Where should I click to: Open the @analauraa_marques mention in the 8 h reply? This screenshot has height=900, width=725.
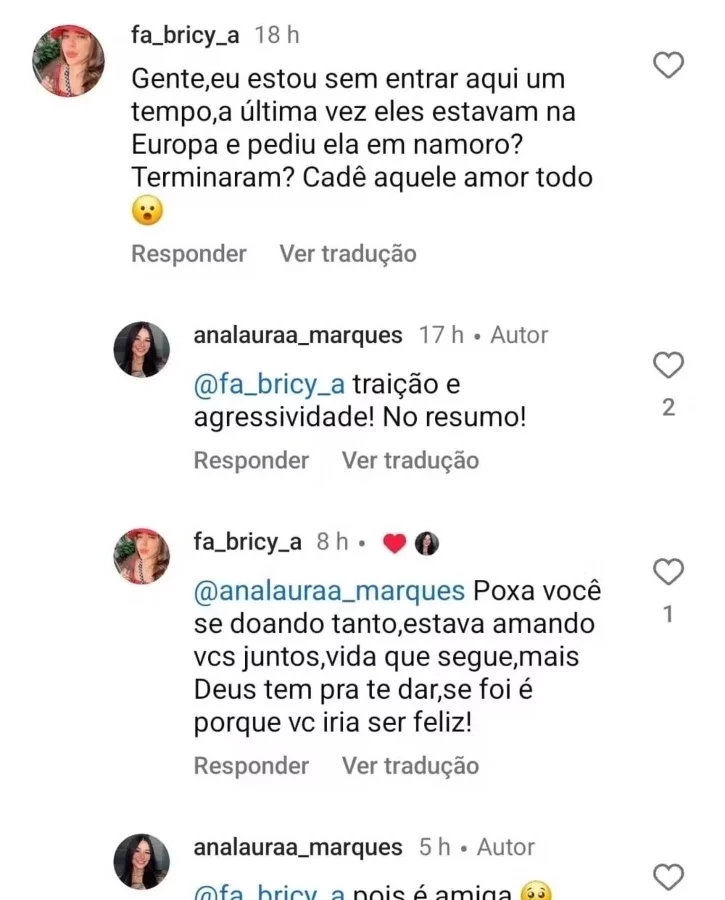pyautogui.click(x=328, y=591)
